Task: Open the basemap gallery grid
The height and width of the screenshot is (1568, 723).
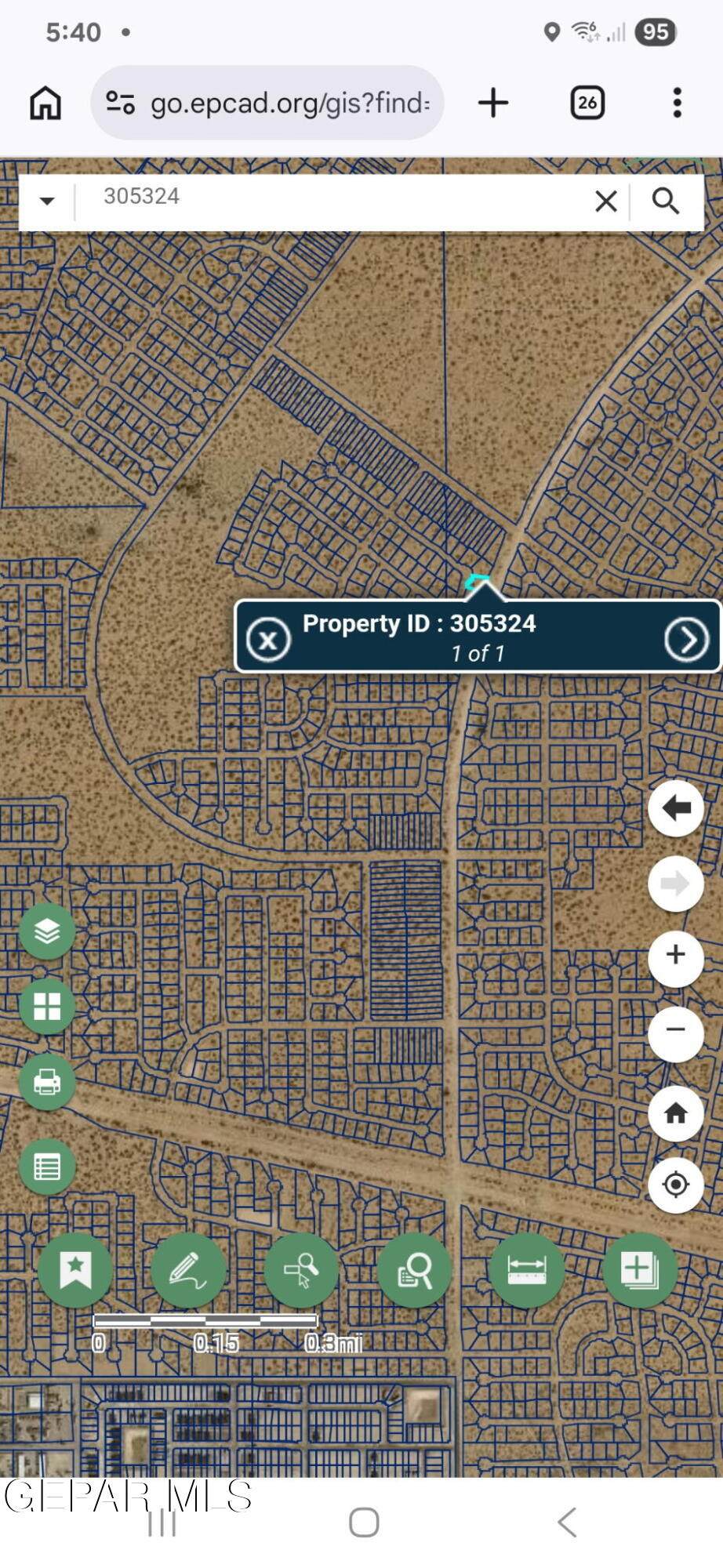Action: [x=47, y=1006]
